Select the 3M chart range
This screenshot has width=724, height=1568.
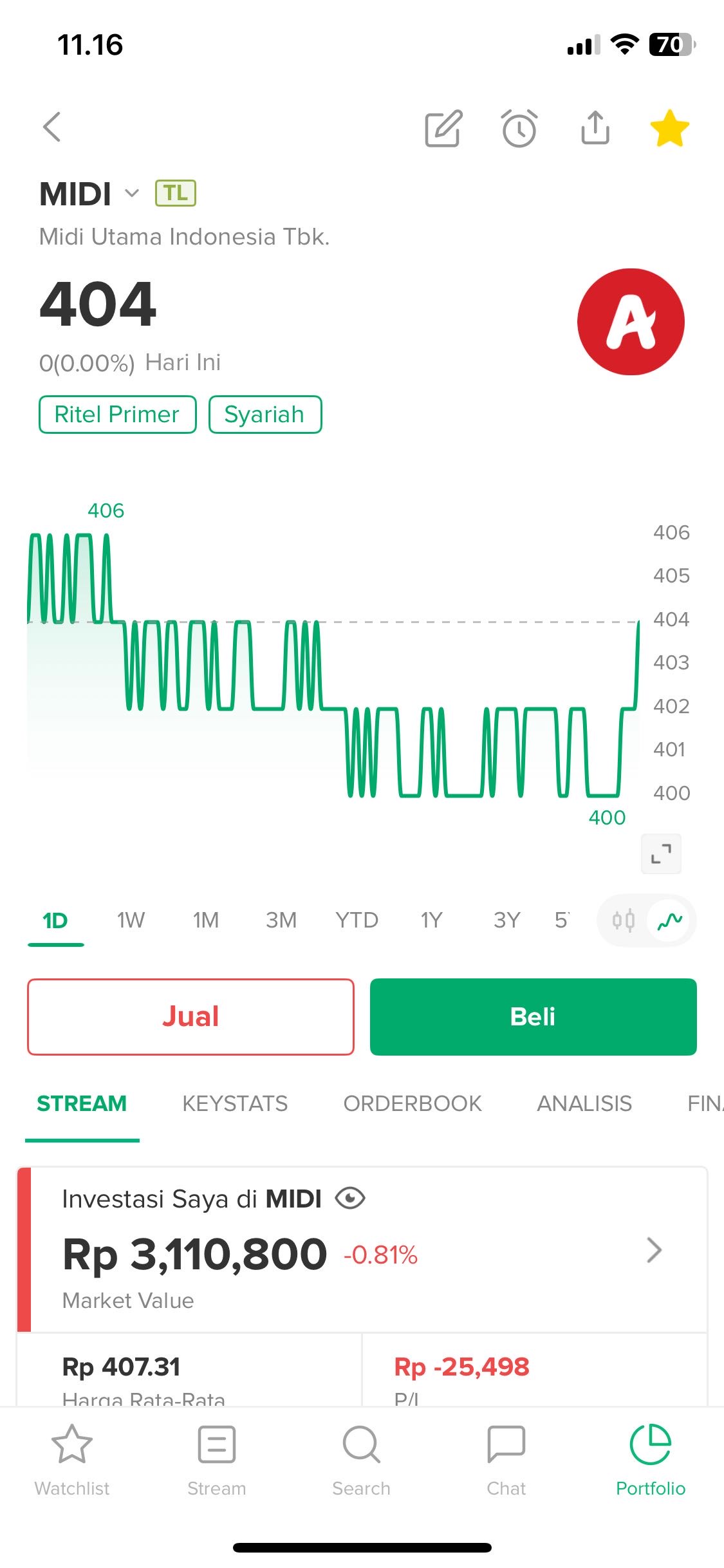pos(281,920)
